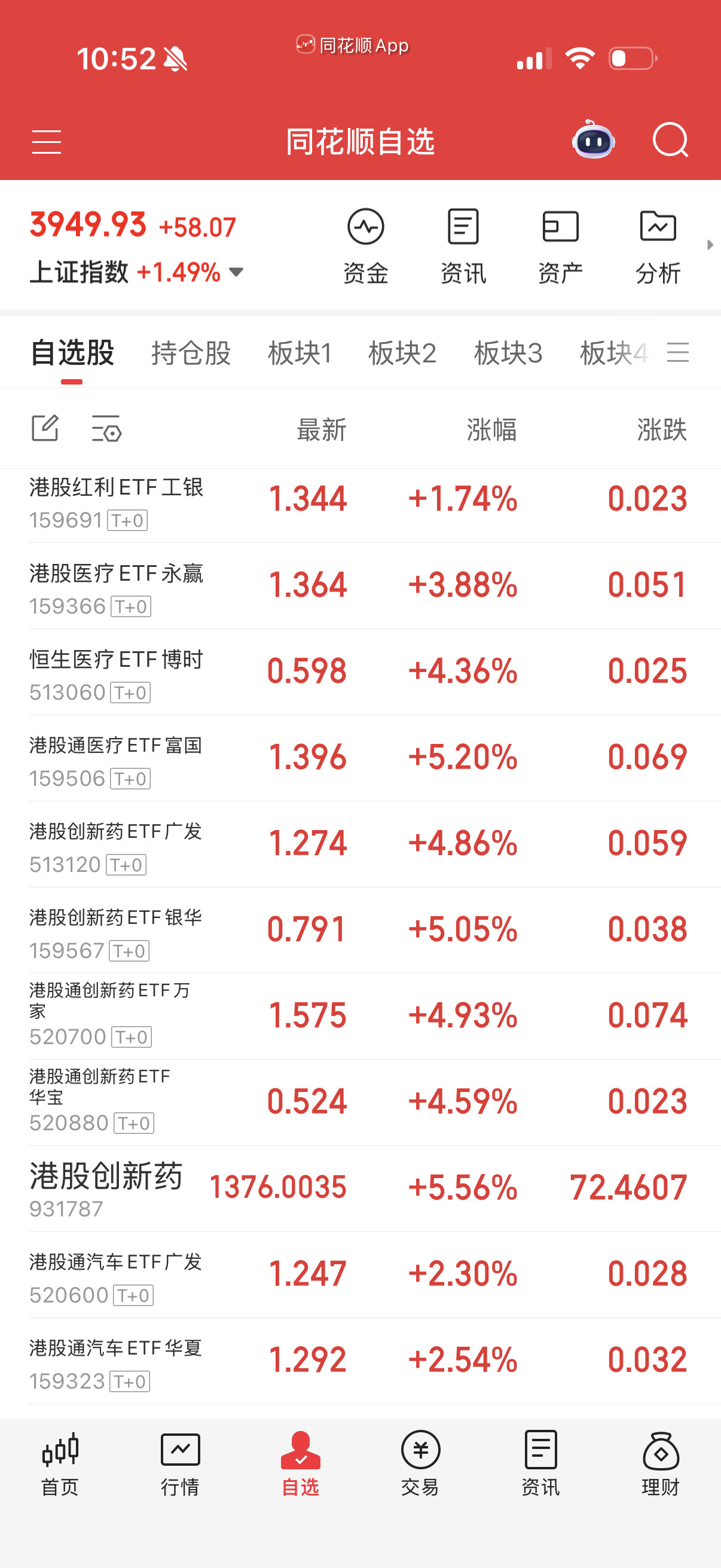This screenshot has height=1568, width=721.
Task: Open the edit watchlist icon
Action: [x=45, y=429]
